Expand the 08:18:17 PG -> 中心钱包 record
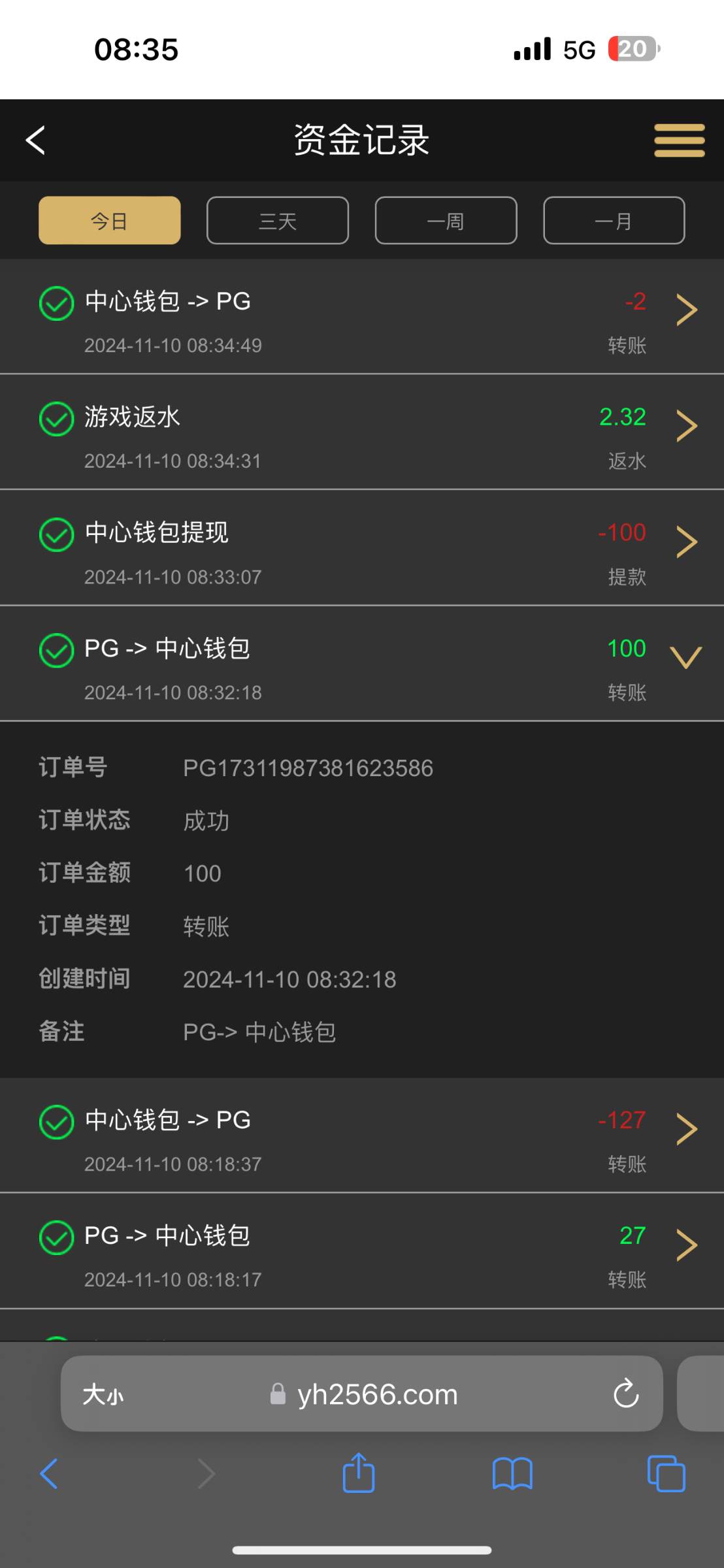 362,1251
